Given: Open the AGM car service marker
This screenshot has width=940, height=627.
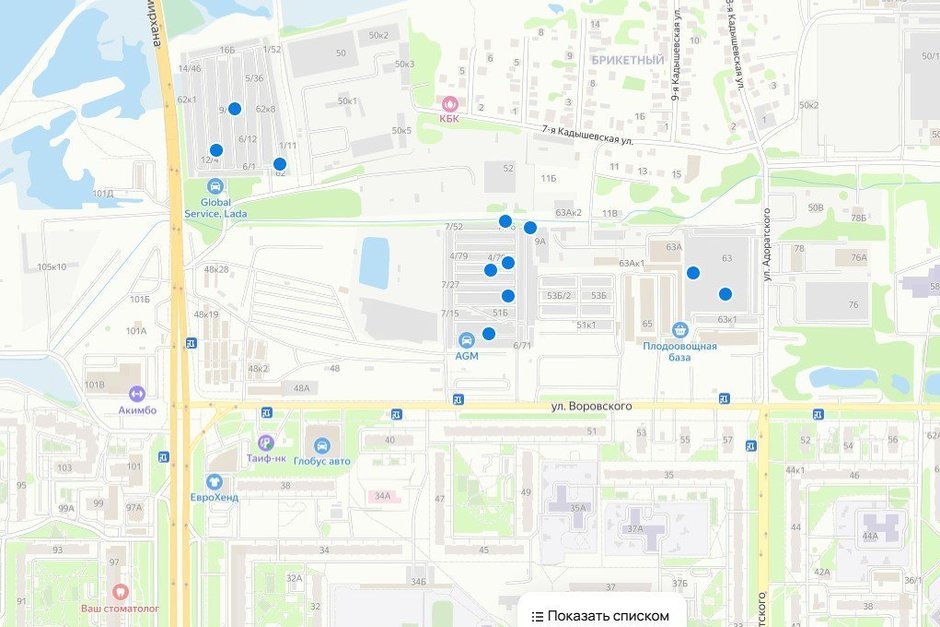Looking at the screenshot, I should 466,340.
